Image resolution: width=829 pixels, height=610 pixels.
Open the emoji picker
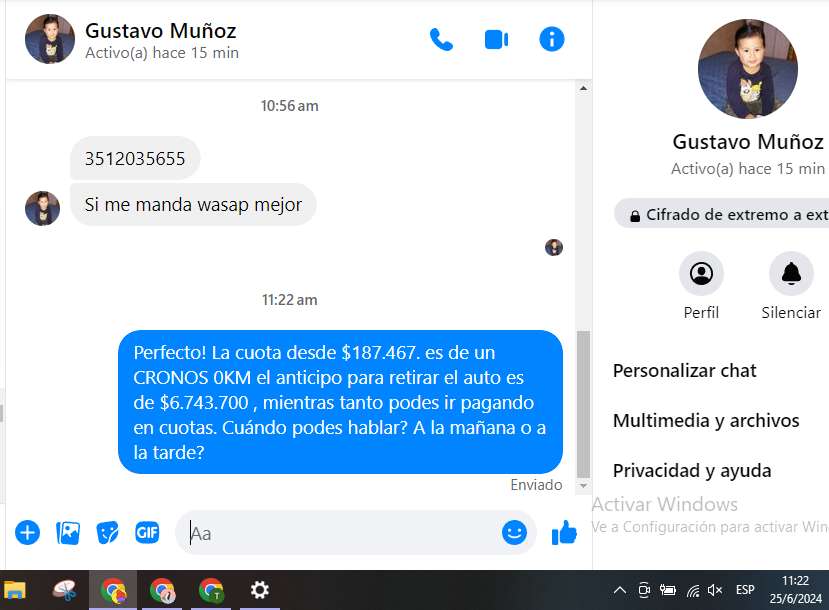pos(514,533)
